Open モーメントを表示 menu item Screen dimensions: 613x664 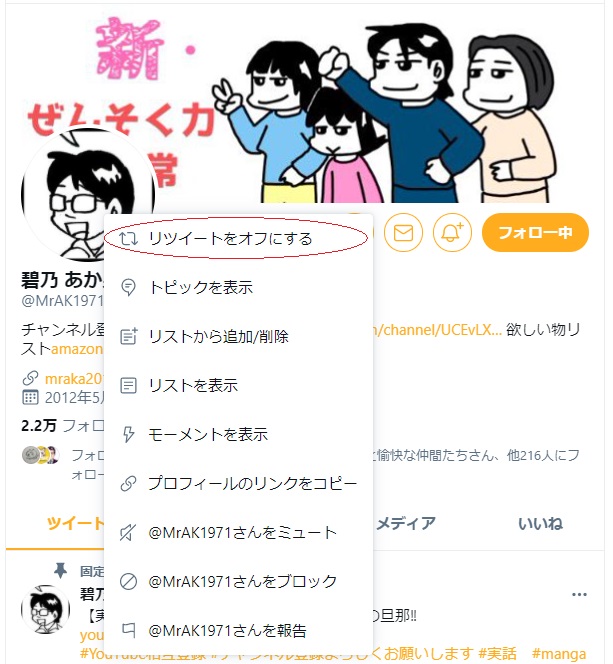click(207, 435)
